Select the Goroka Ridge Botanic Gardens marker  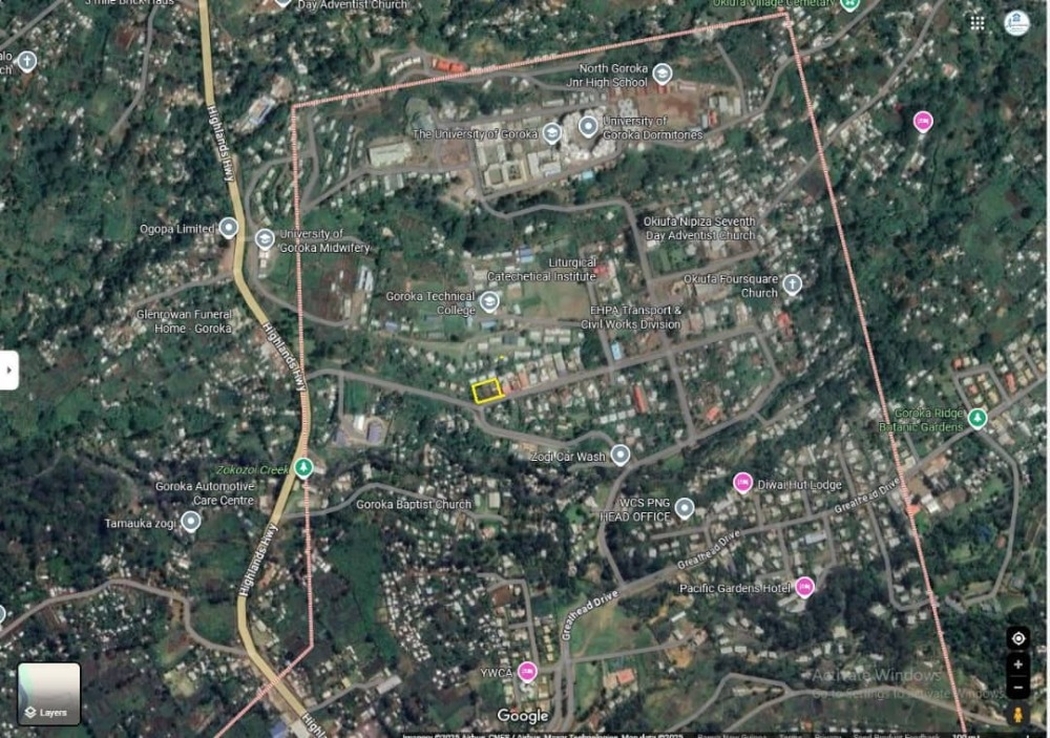978,419
